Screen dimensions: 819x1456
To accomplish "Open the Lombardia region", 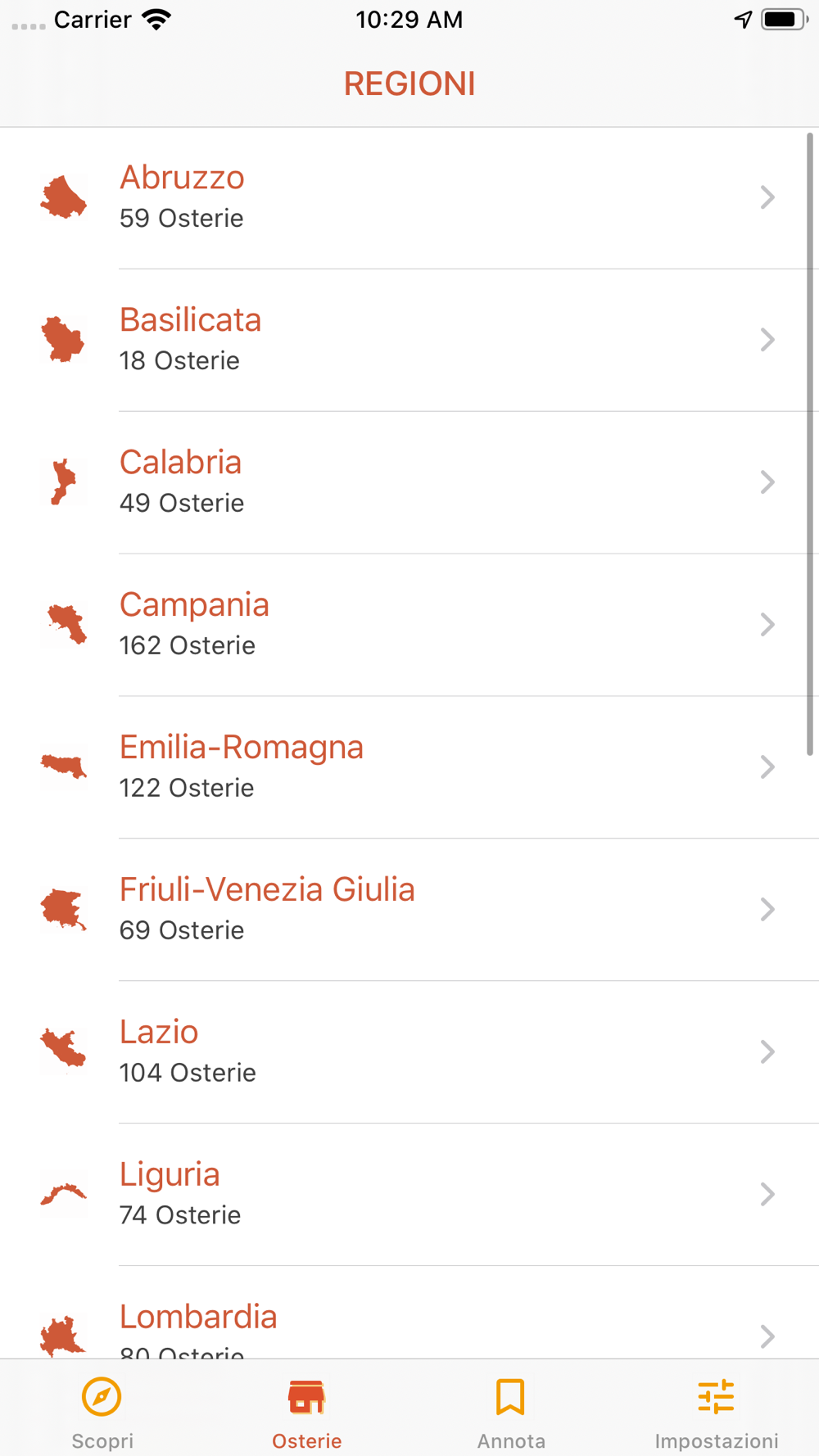I will 409,1313.
